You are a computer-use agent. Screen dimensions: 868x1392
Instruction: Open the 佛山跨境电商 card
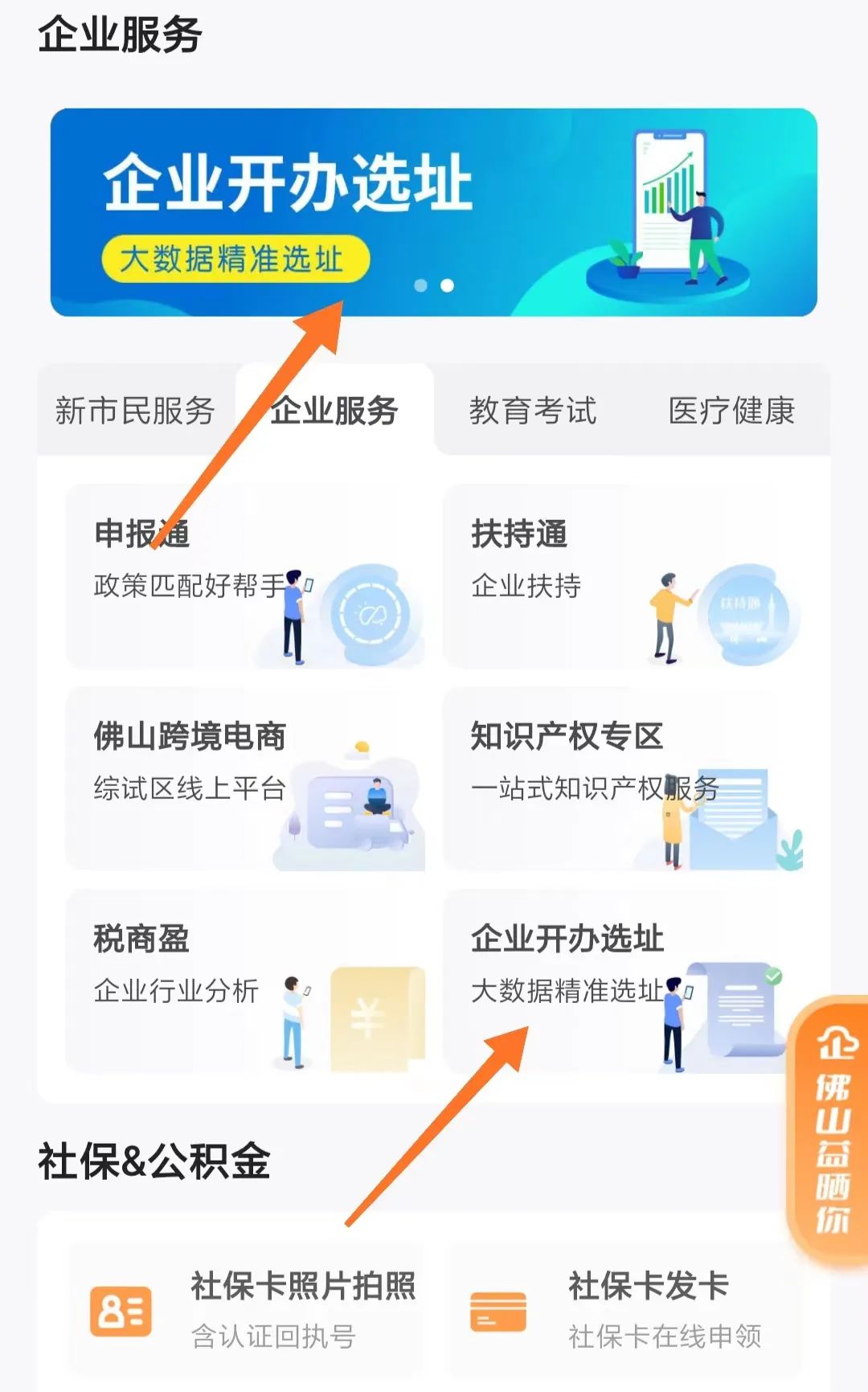tap(245, 778)
